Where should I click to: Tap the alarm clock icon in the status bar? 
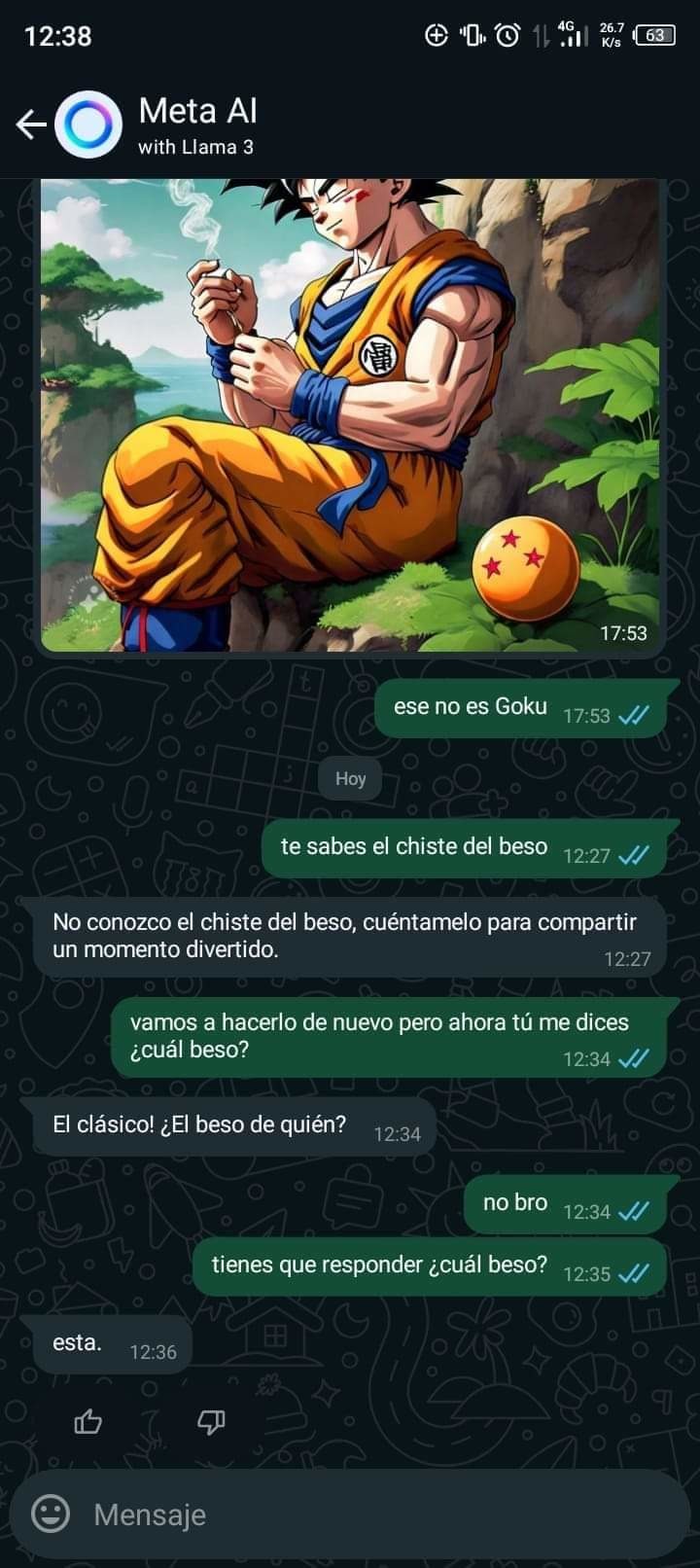click(x=507, y=33)
